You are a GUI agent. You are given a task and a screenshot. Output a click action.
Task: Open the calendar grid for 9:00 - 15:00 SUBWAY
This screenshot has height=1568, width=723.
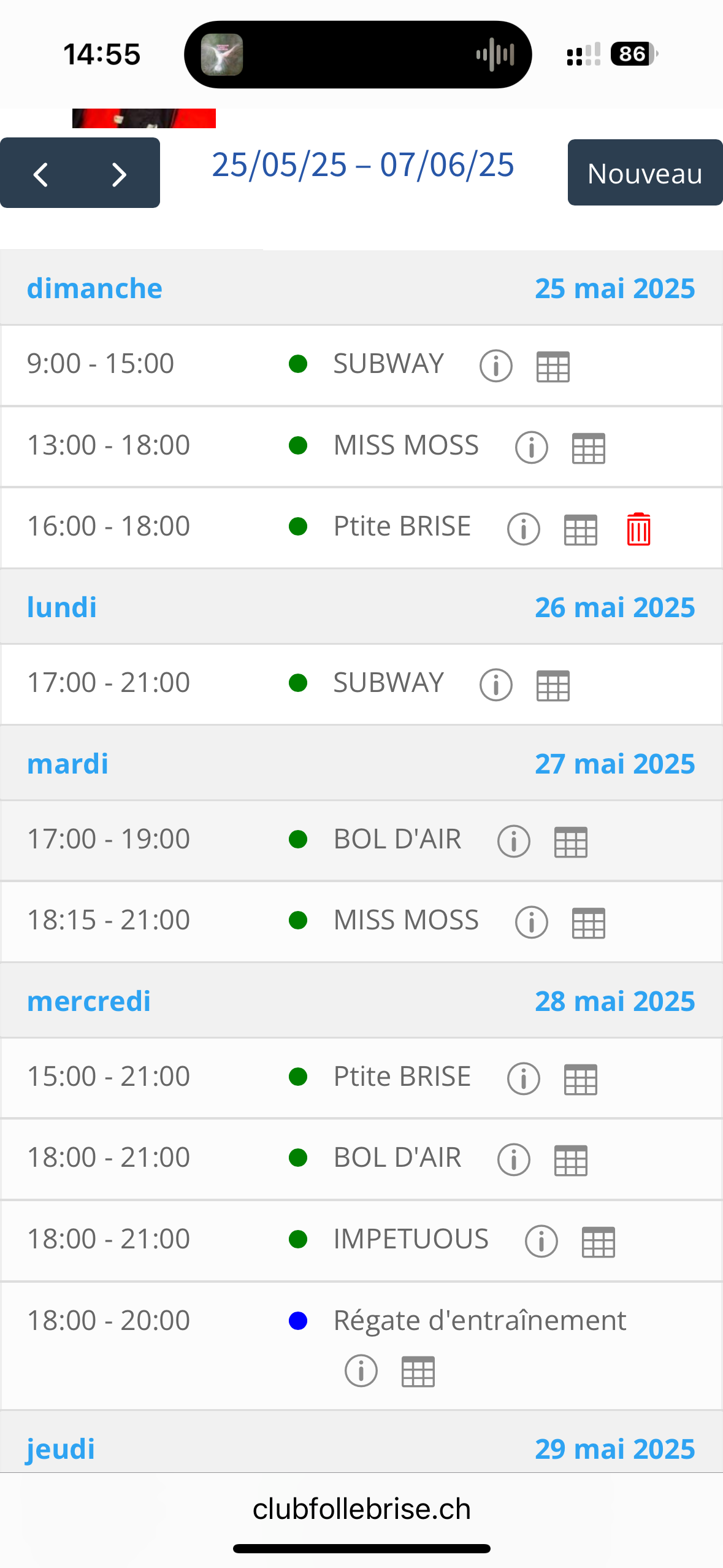[553, 366]
